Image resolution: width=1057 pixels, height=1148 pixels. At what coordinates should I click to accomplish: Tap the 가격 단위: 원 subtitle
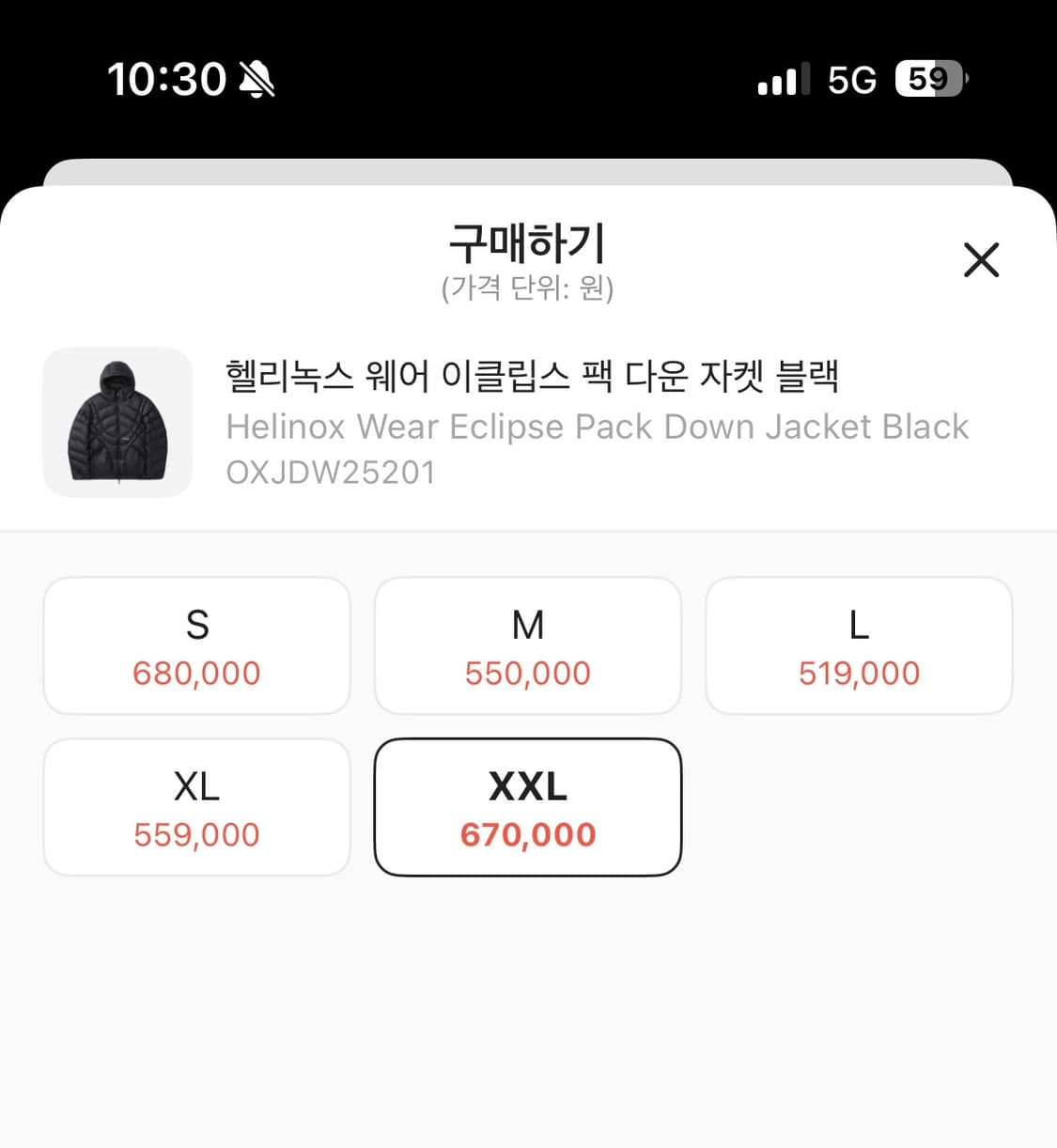[x=528, y=290]
